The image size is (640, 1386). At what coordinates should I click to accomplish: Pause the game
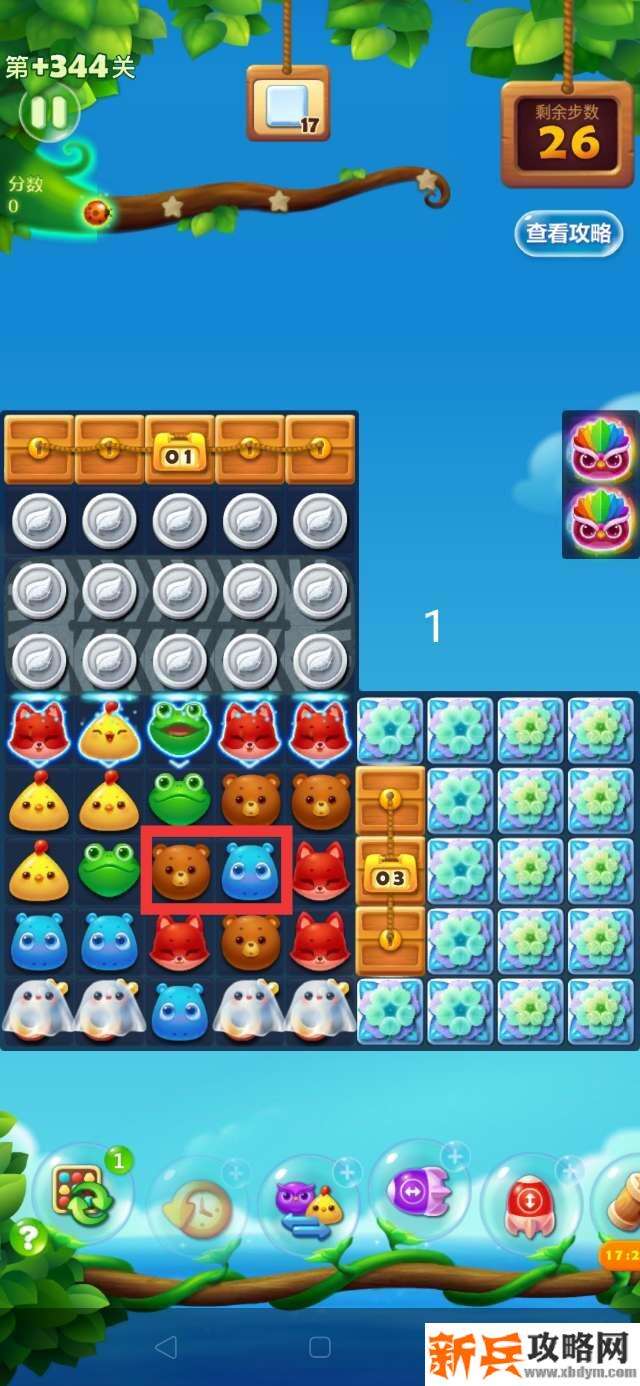click(47, 112)
